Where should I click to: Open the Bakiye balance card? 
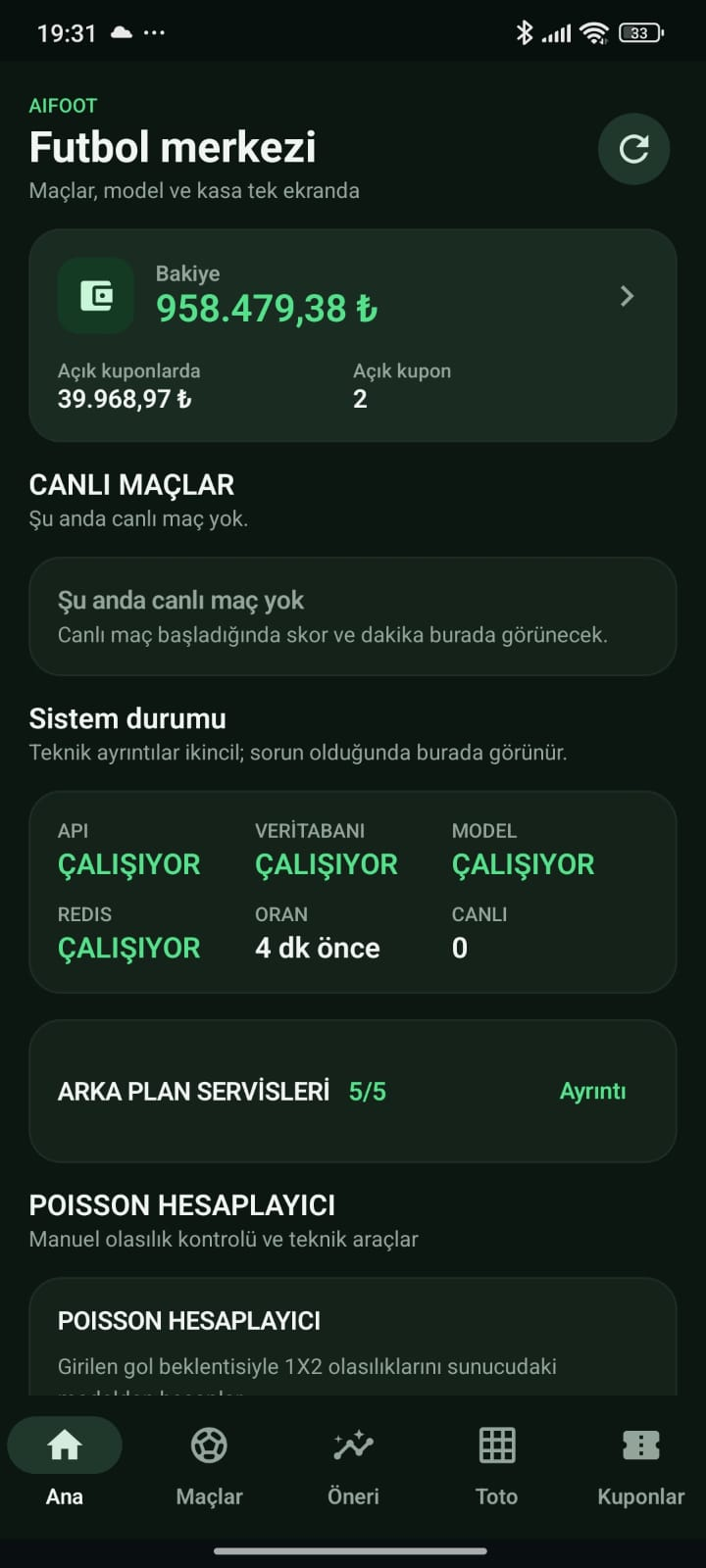(353, 335)
